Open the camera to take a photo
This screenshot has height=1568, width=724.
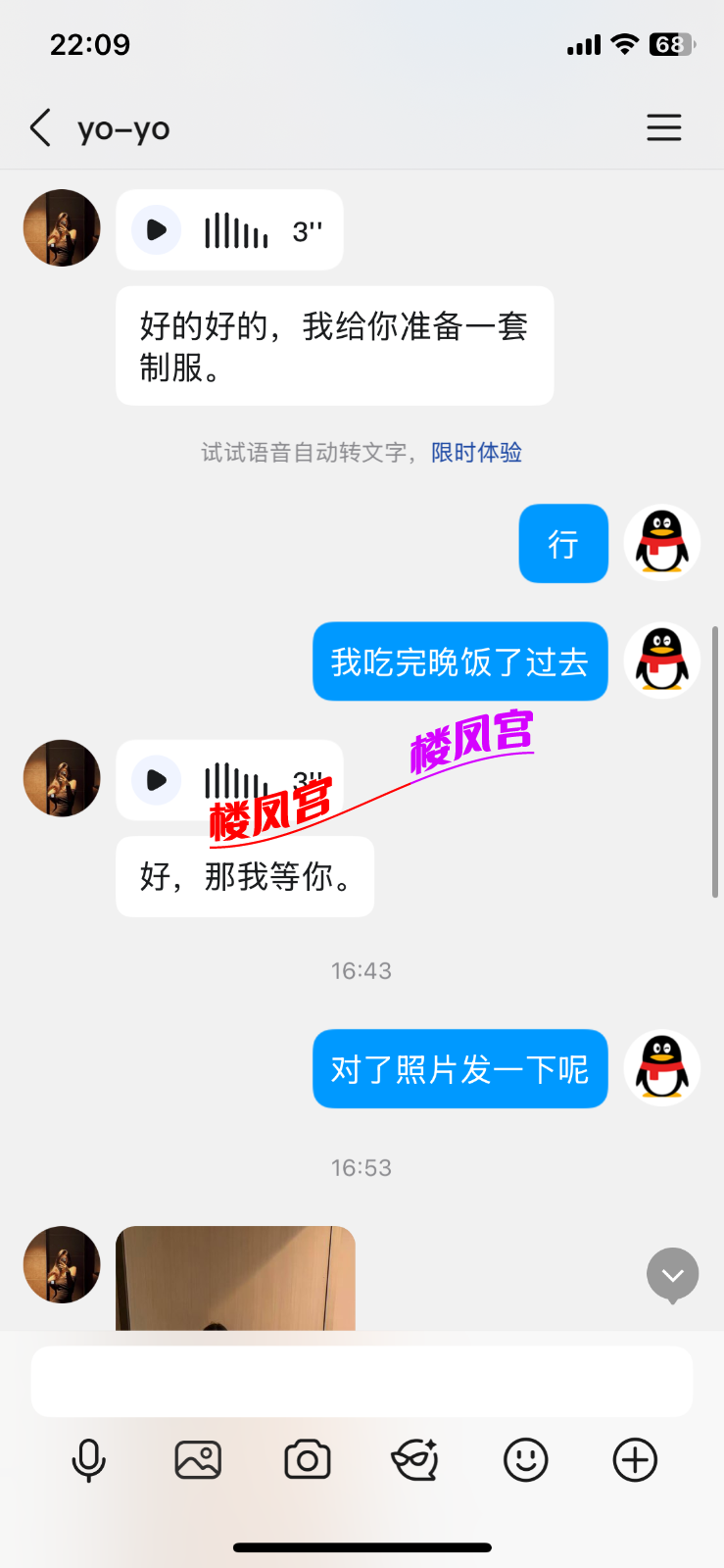(x=308, y=1460)
